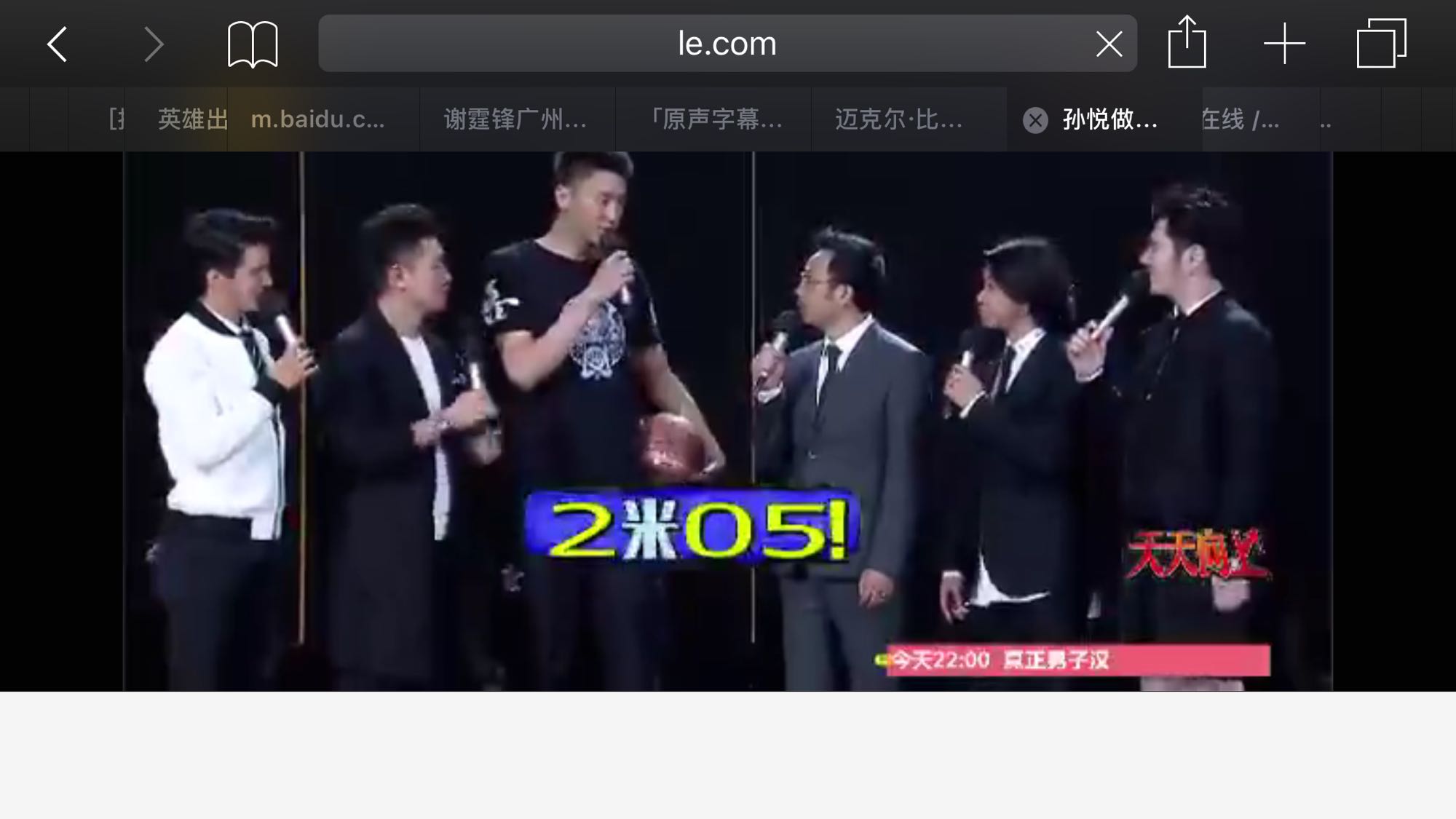1456x819 pixels.
Task: Go forward to the next page
Action: tap(153, 44)
